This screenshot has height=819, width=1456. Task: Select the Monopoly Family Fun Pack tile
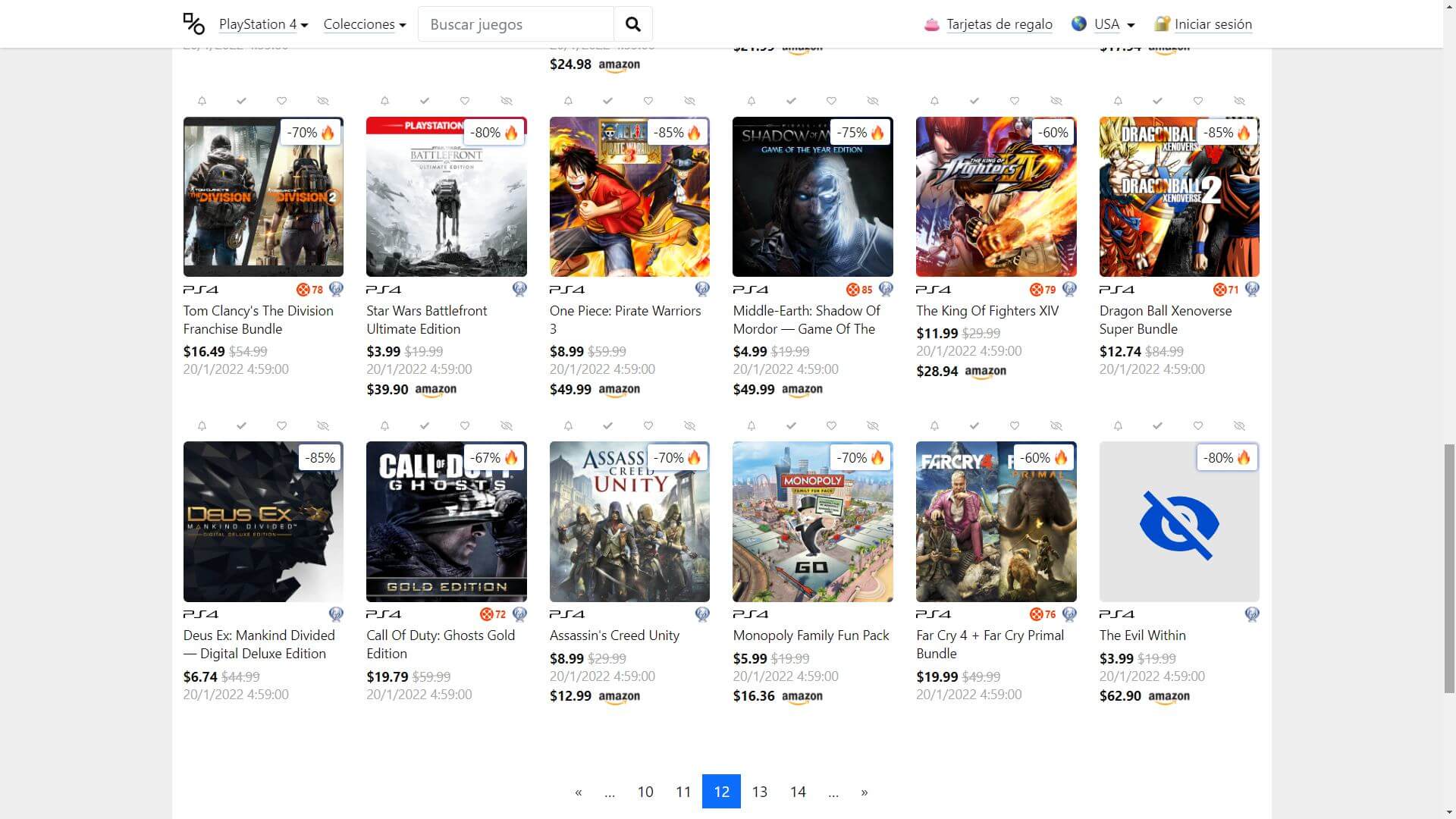[x=812, y=522]
